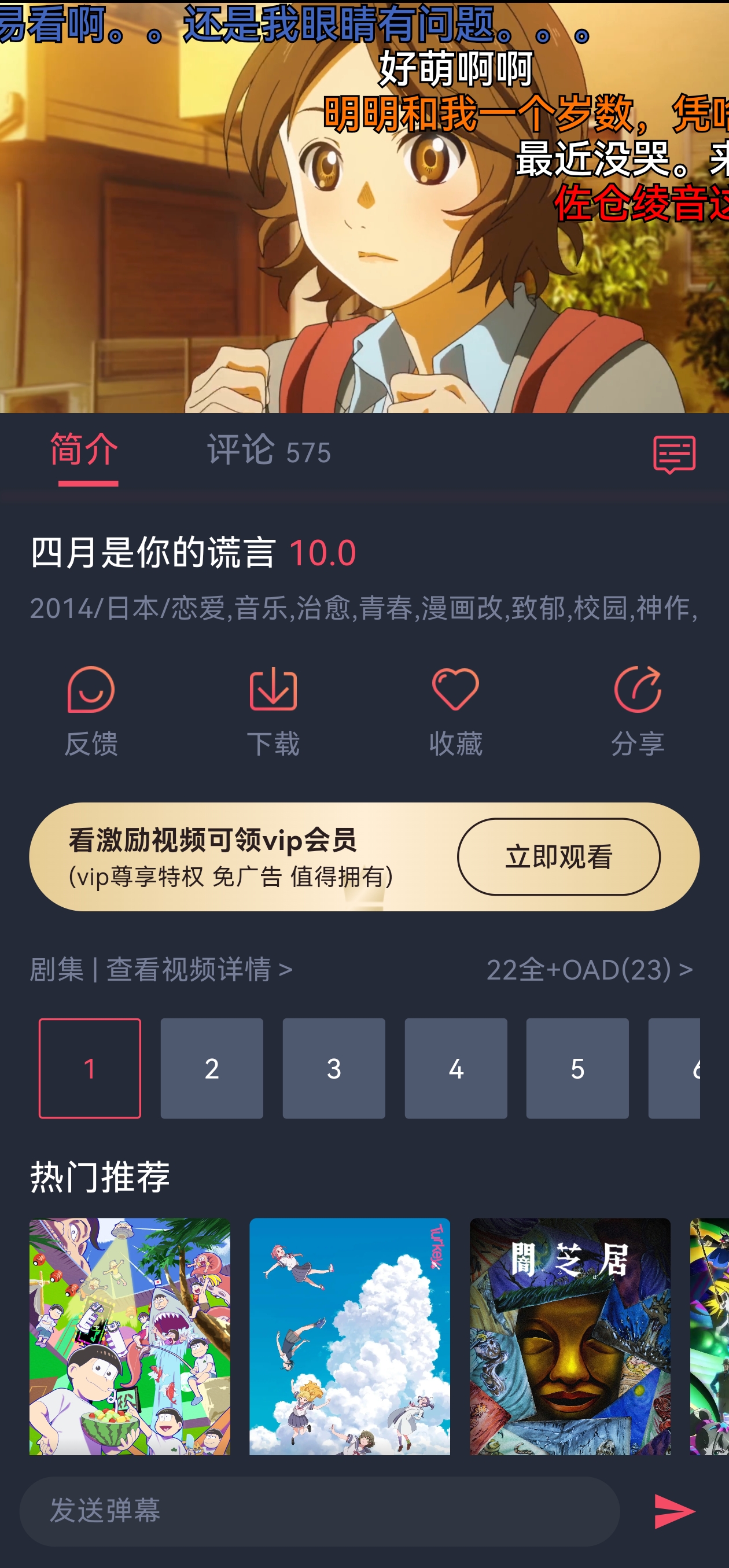The height and width of the screenshot is (1568, 729).
Task: Share this anime via 分享
Action: (x=637, y=711)
